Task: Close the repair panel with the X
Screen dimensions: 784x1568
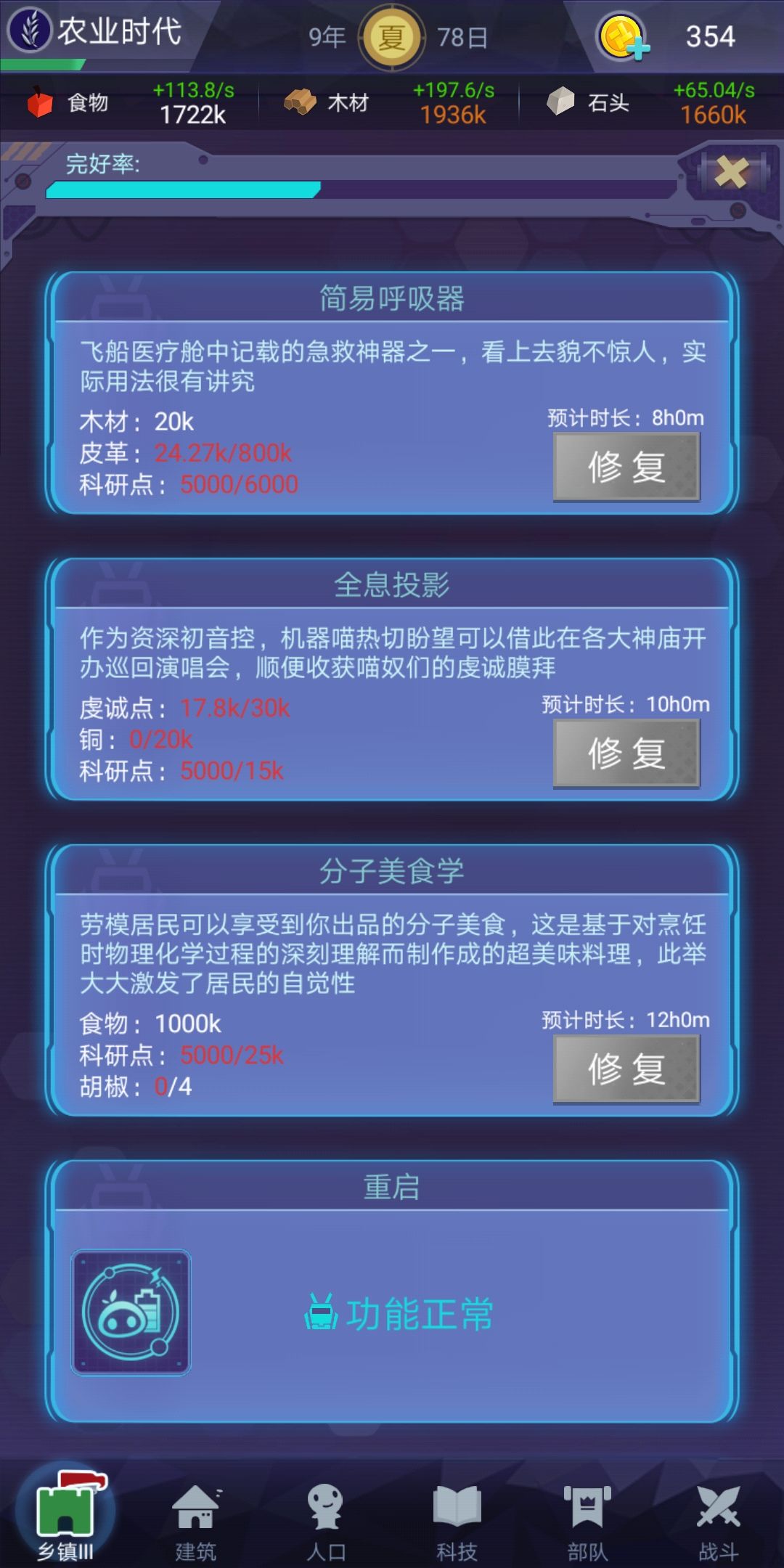Action: (x=731, y=172)
